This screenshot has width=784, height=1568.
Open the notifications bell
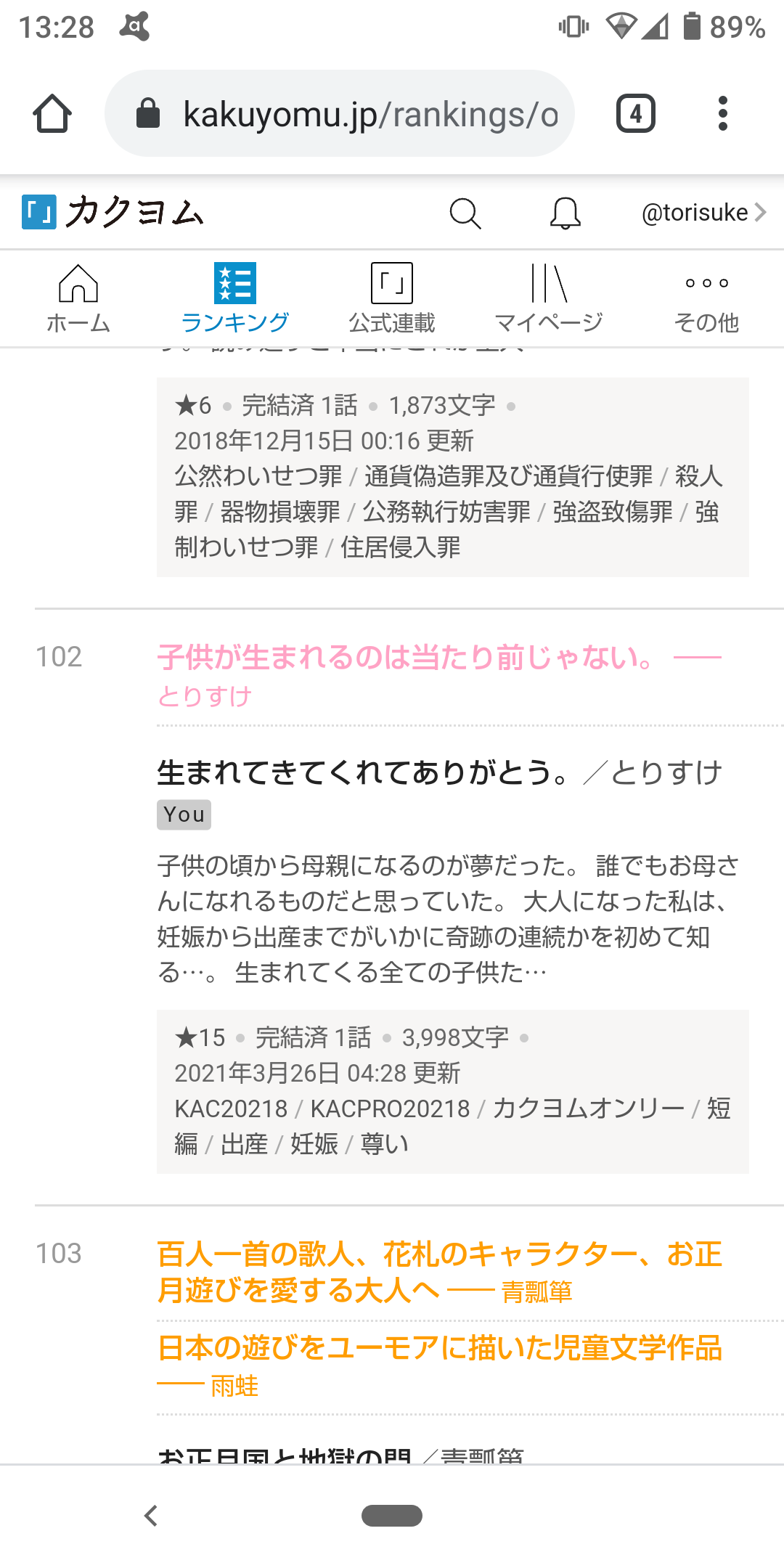coord(565,213)
